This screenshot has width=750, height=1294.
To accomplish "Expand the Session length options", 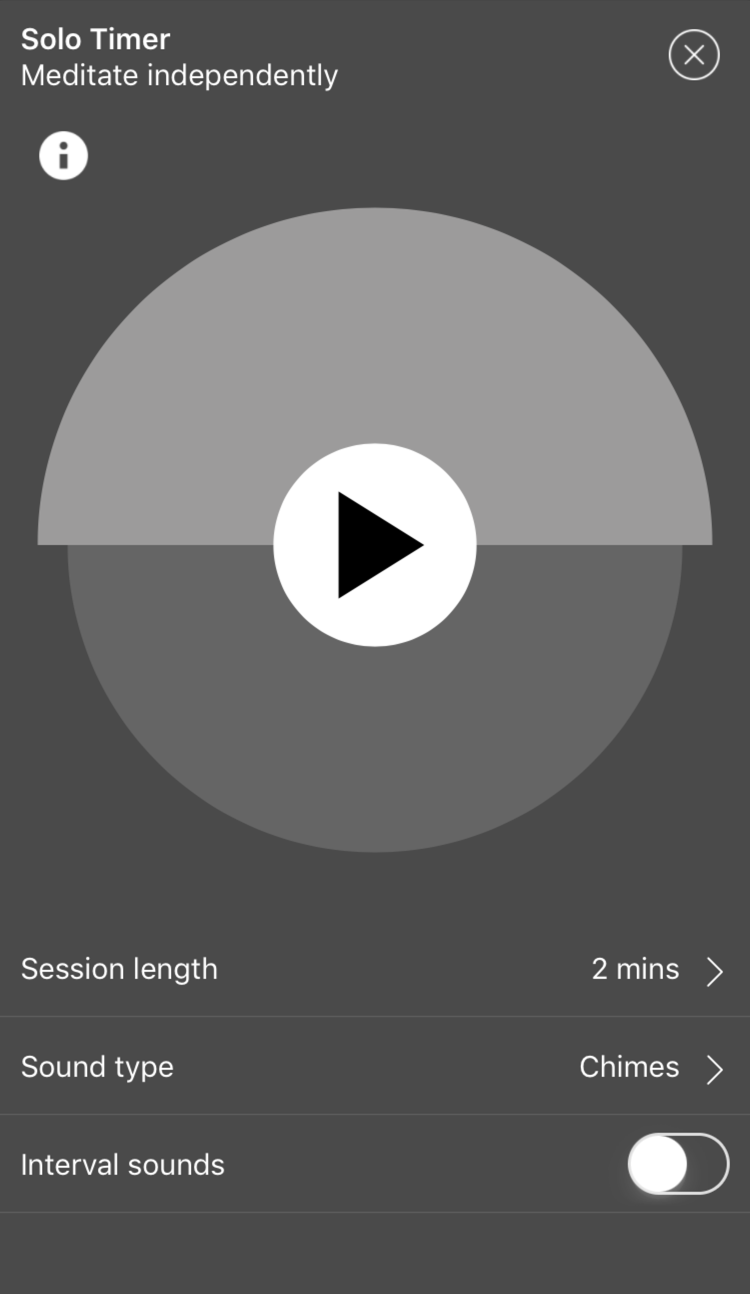I will click(x=375, y=969).
